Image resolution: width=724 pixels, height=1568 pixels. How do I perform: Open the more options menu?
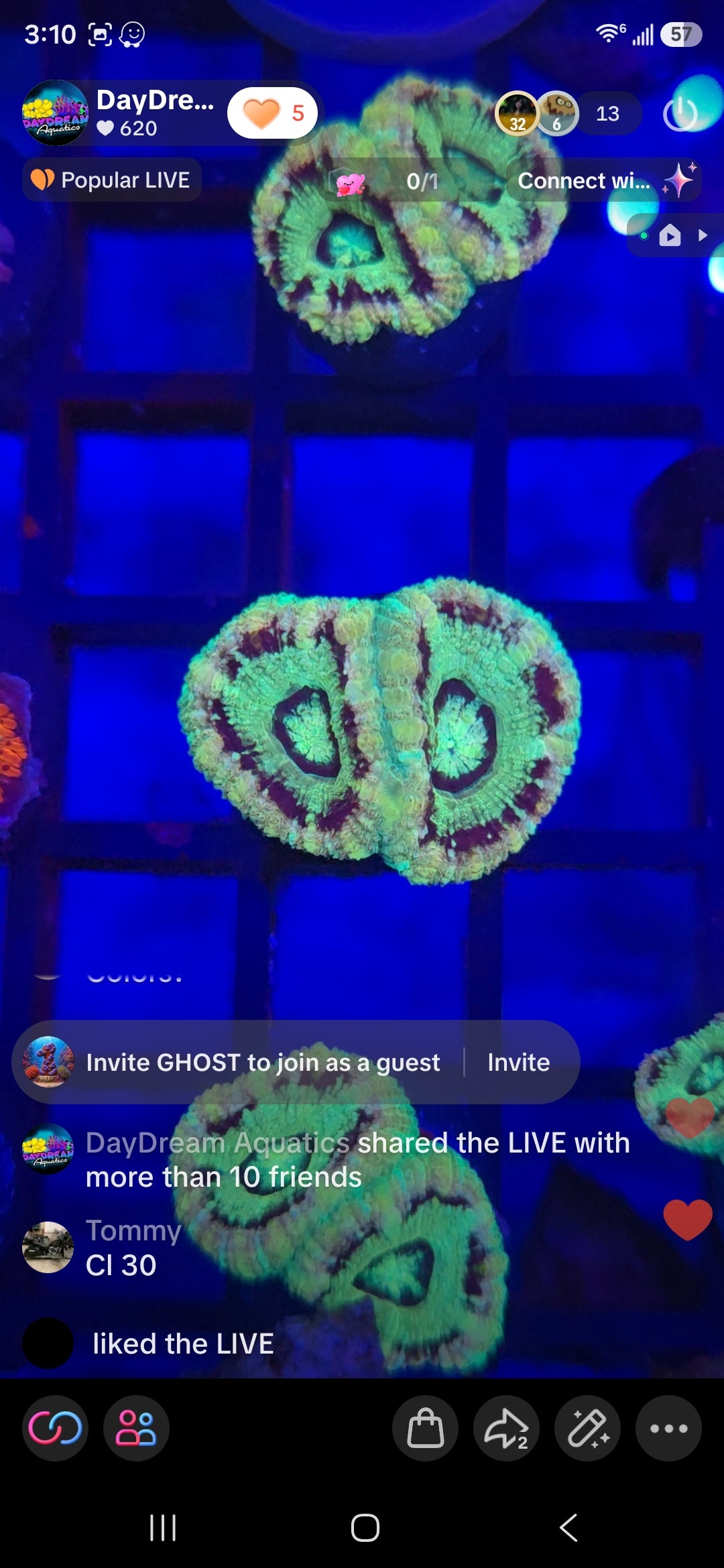668,1428
